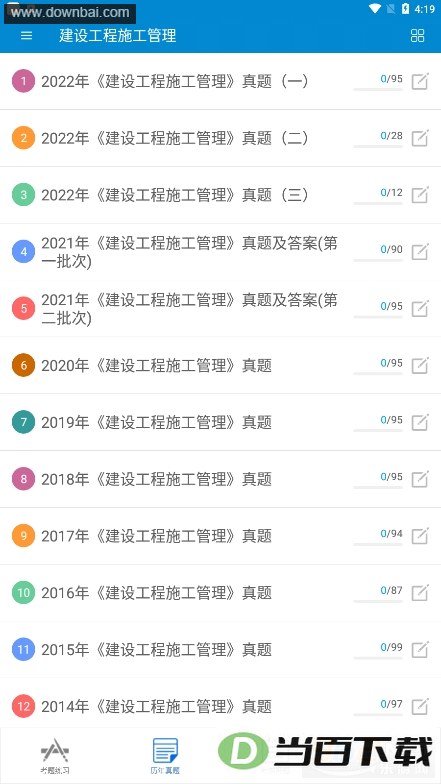The width and height of the screenshot is (441, 784).
Task: Start the 2020年真题 paper
Action: 220,366
